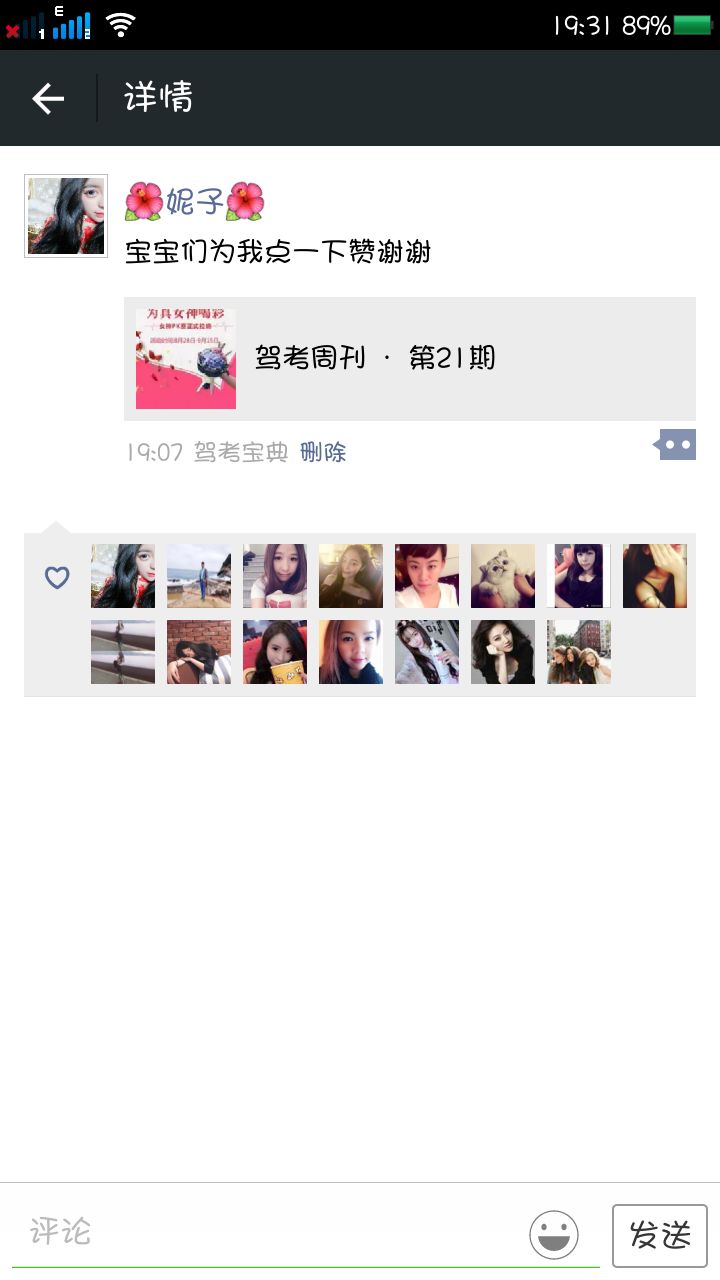The width and height of the screenshot is (720, 1280).
Task: Open 妮子's profile avatar
Action: pyautogui.click(x=66, y=216)
